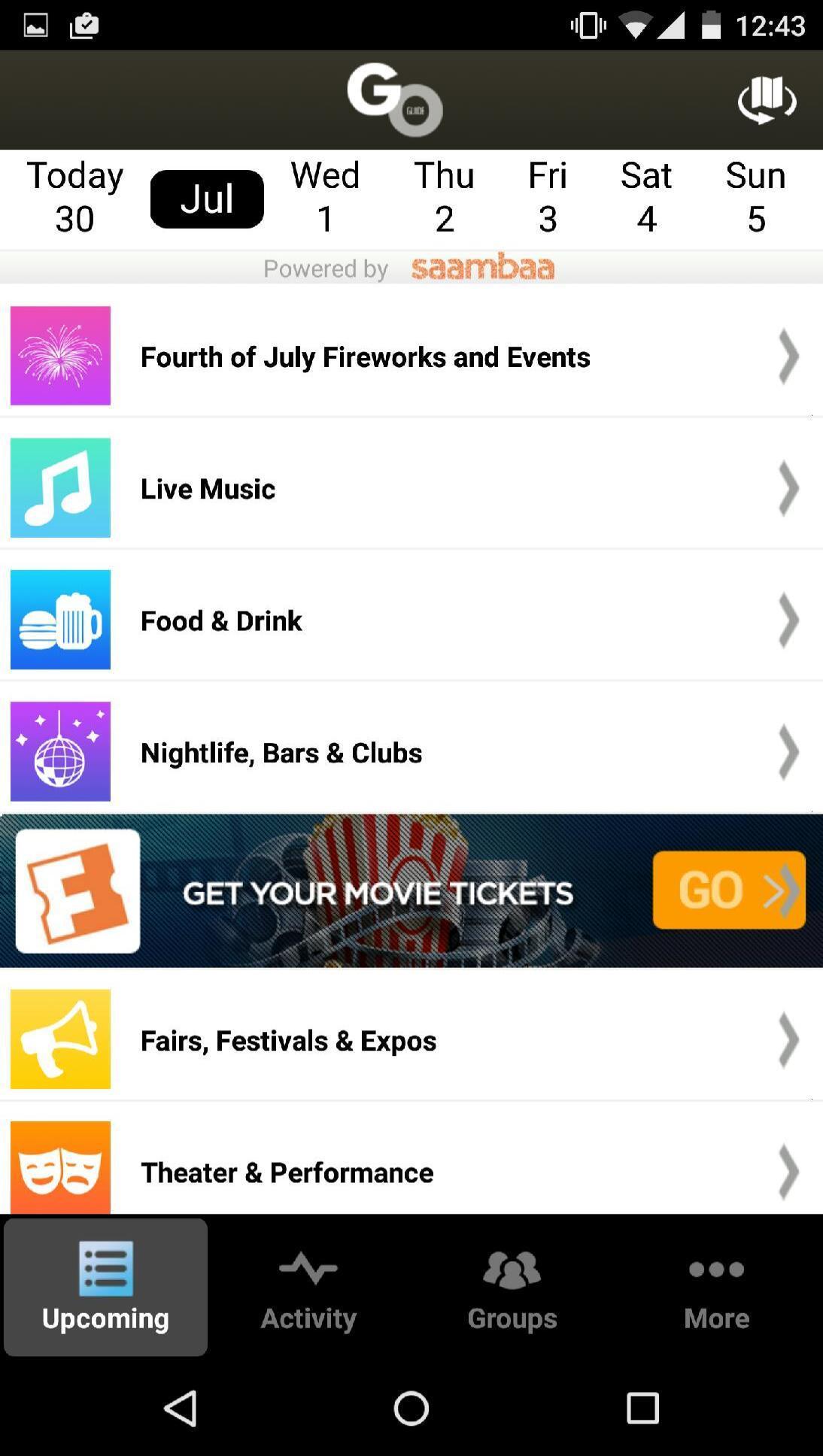Viewport: 823px width, 1456px height.
Task: Choose Thu 2 in the date strip
Action: coord(444,198)
